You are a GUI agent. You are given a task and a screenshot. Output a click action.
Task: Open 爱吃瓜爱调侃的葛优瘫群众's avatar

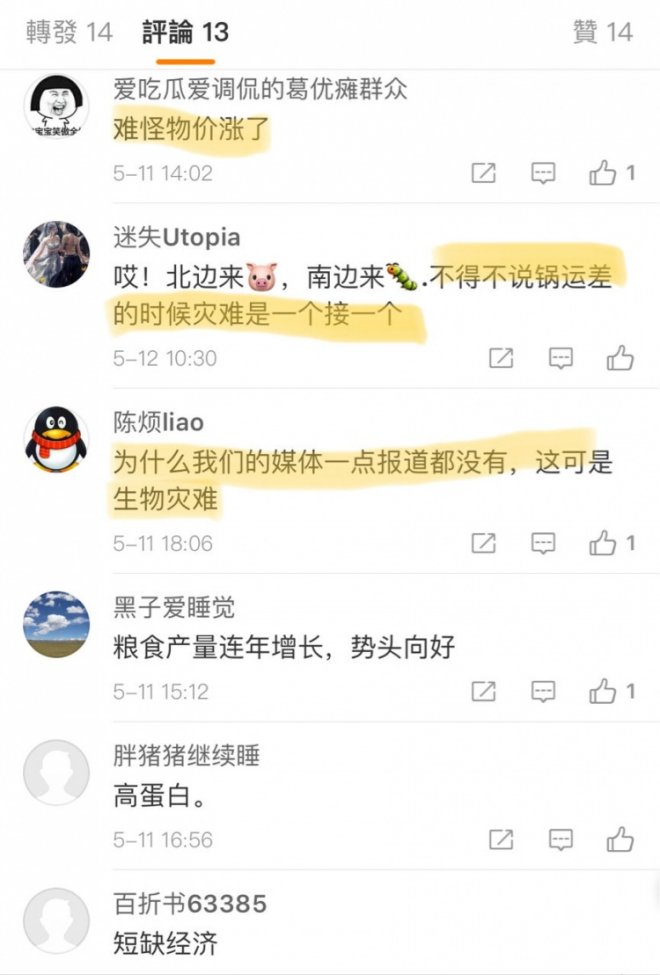pyautogui.click(x=56, y=104)
